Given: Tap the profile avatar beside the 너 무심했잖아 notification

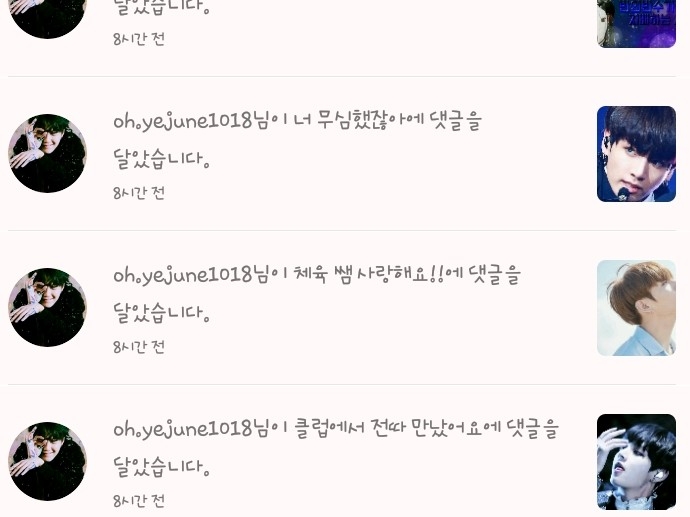Looking at the screenshot, I should [47, 154].
